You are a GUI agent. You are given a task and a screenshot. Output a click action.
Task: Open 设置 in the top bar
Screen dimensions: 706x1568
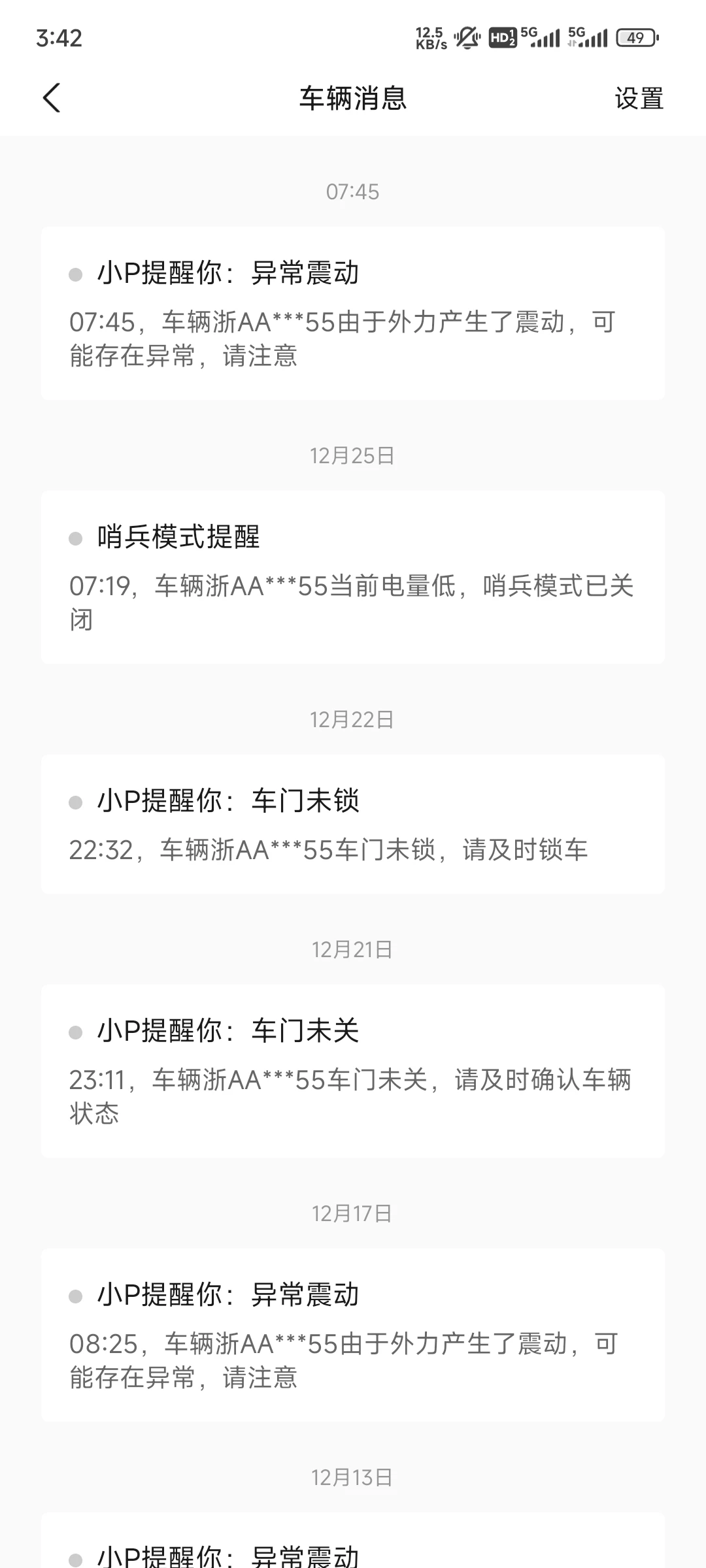(x=639, y=99)
